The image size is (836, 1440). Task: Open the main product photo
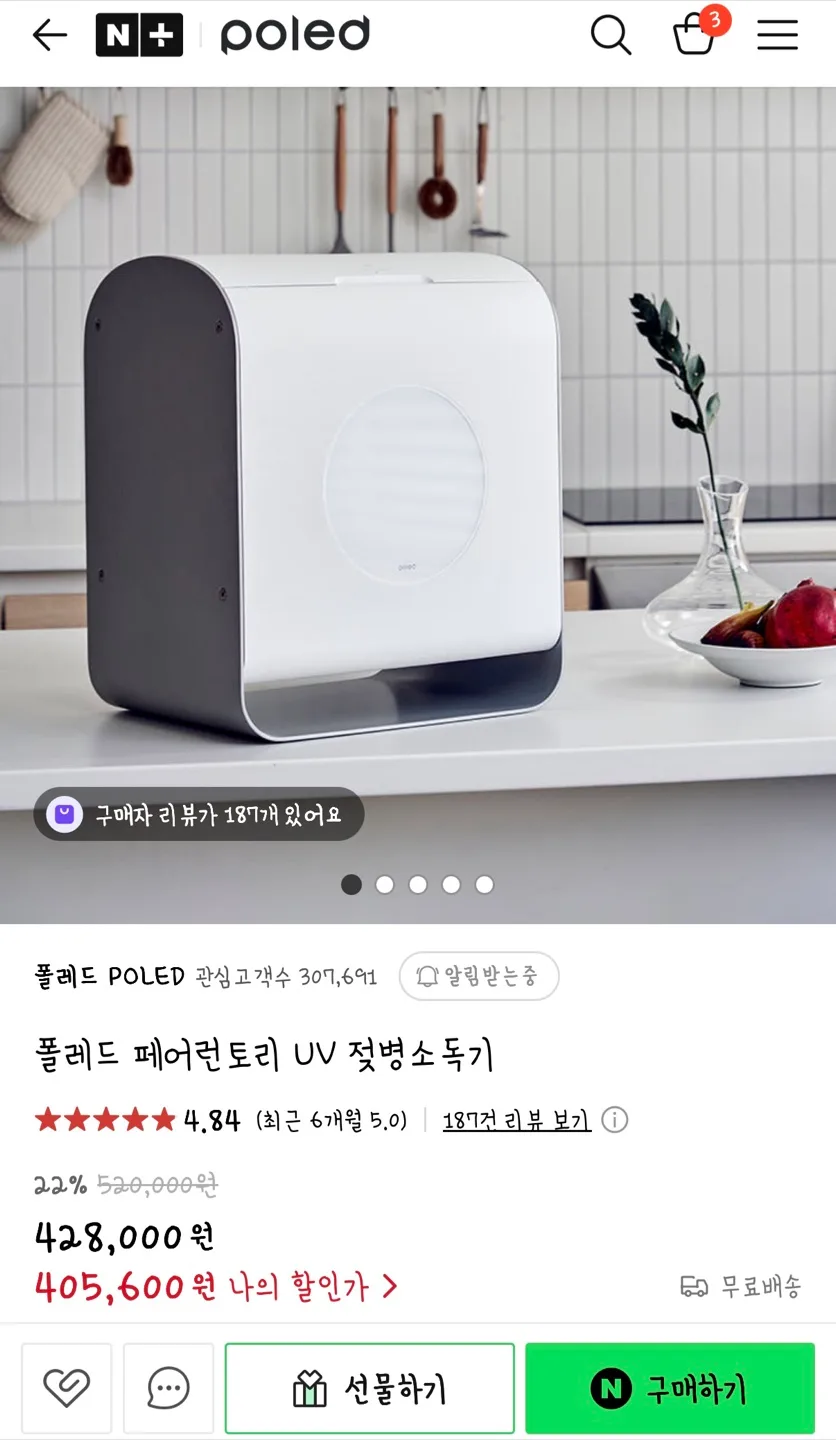click(418, 480)
